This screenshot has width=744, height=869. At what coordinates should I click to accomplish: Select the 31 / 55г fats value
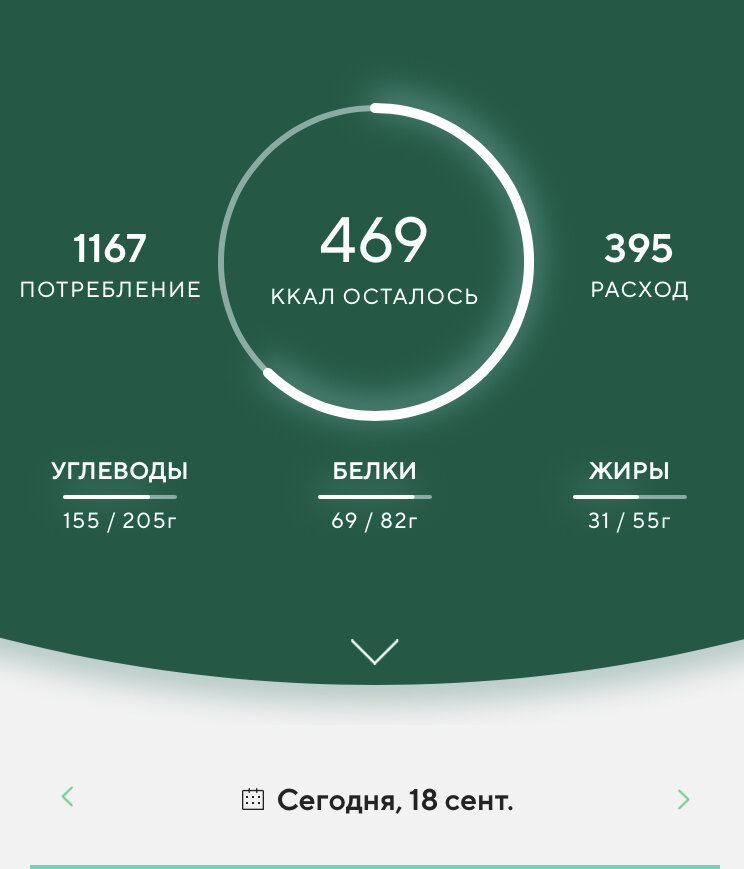[x=628, y=520]
